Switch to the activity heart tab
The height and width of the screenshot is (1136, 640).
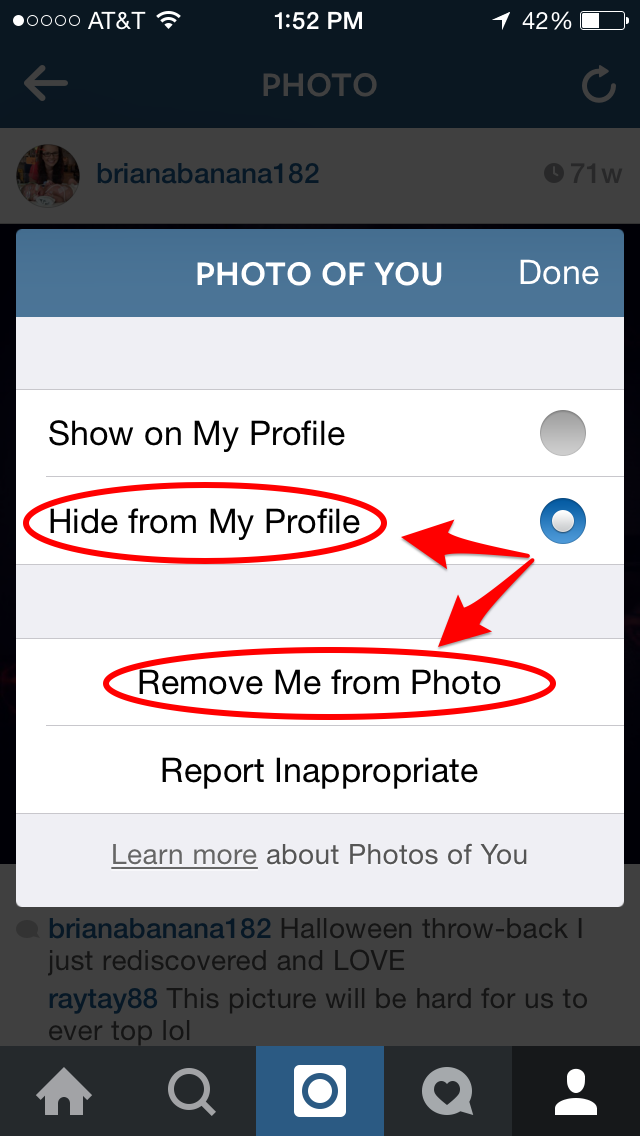[x=448, y=1091]
